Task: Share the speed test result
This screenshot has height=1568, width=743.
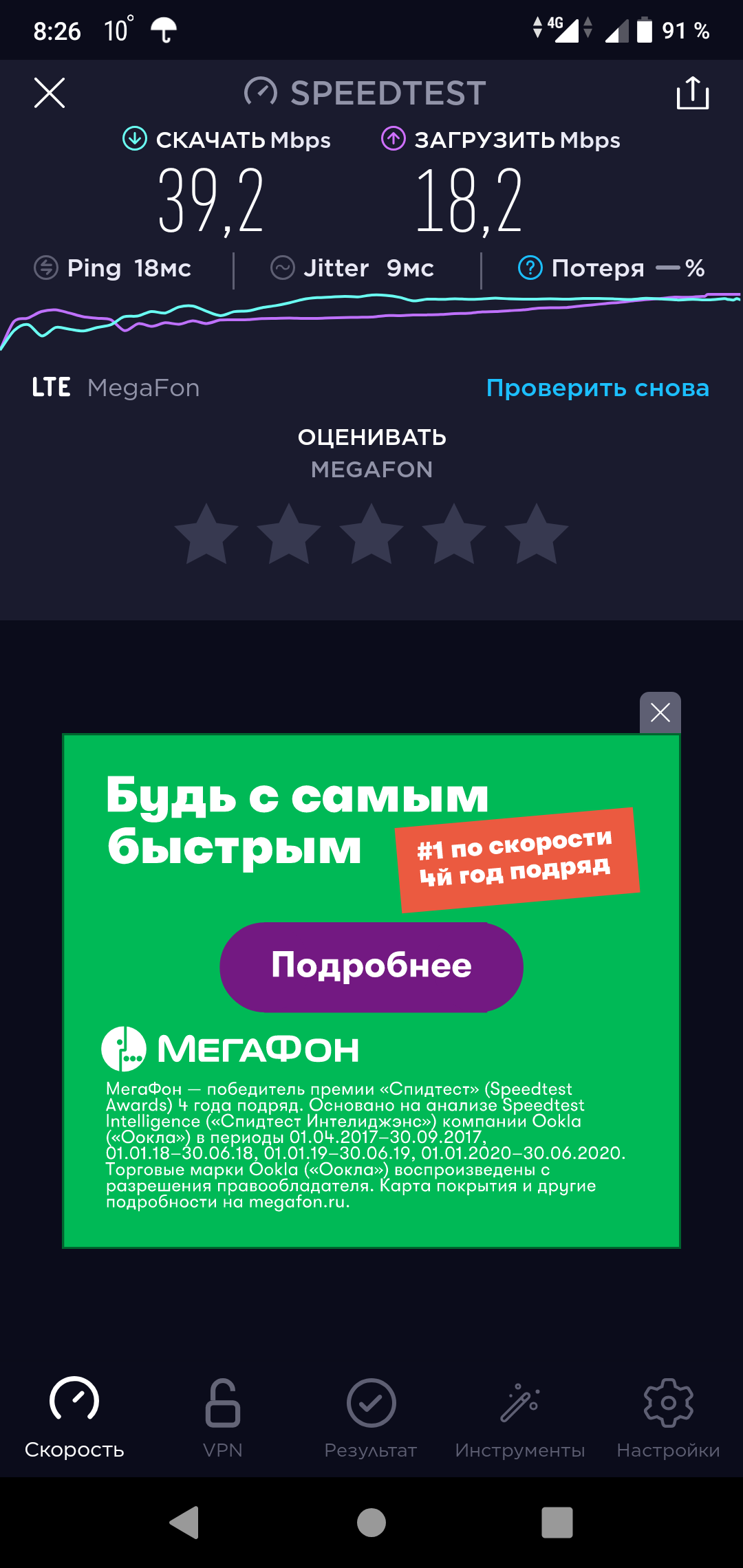Action: pos(692,93)
